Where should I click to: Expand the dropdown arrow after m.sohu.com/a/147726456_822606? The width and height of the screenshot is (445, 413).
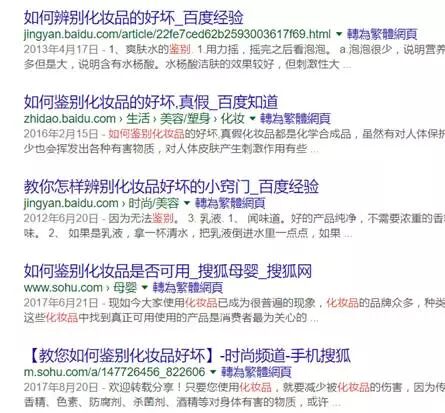[x=213, y=372]
